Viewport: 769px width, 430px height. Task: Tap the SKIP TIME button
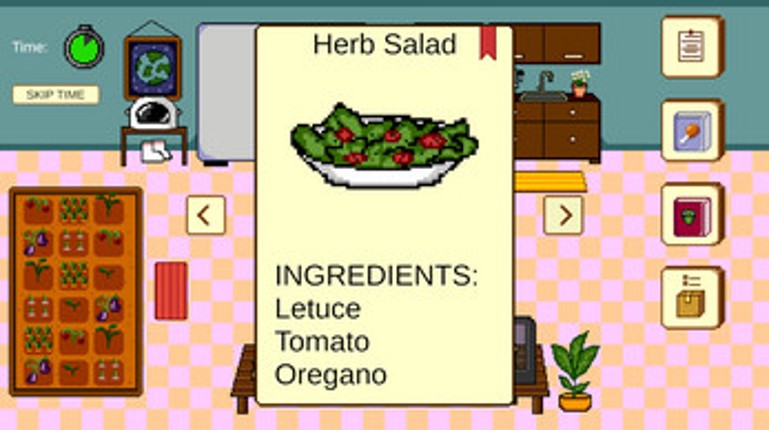(x=56, y=95)
